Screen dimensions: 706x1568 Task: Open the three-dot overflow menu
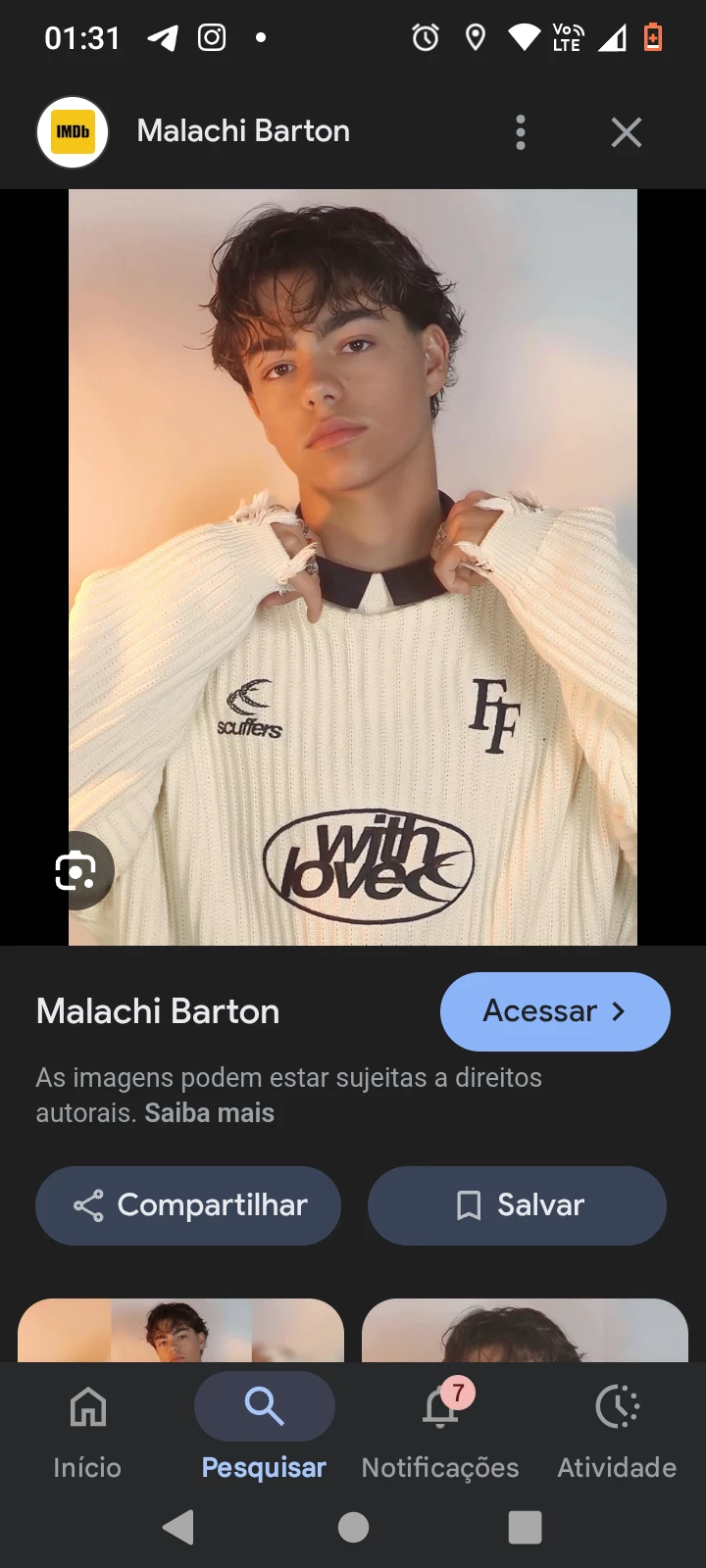click(x=521, y=132)
